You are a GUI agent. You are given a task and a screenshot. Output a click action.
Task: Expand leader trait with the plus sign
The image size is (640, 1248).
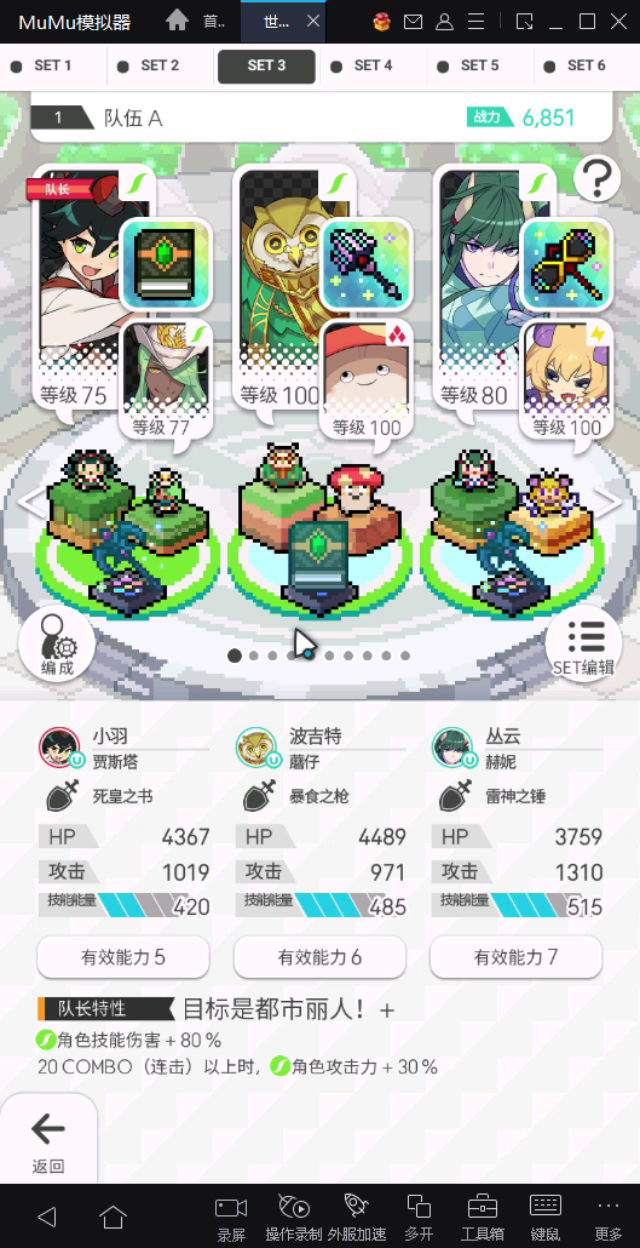point(387,1010)
